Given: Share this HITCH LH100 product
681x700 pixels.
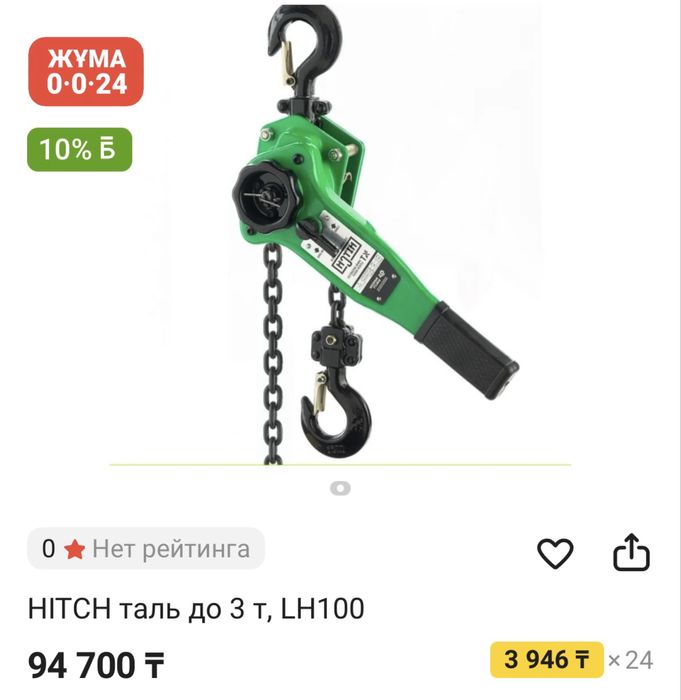Looking at the screenshot, I should tap(631, 553).
